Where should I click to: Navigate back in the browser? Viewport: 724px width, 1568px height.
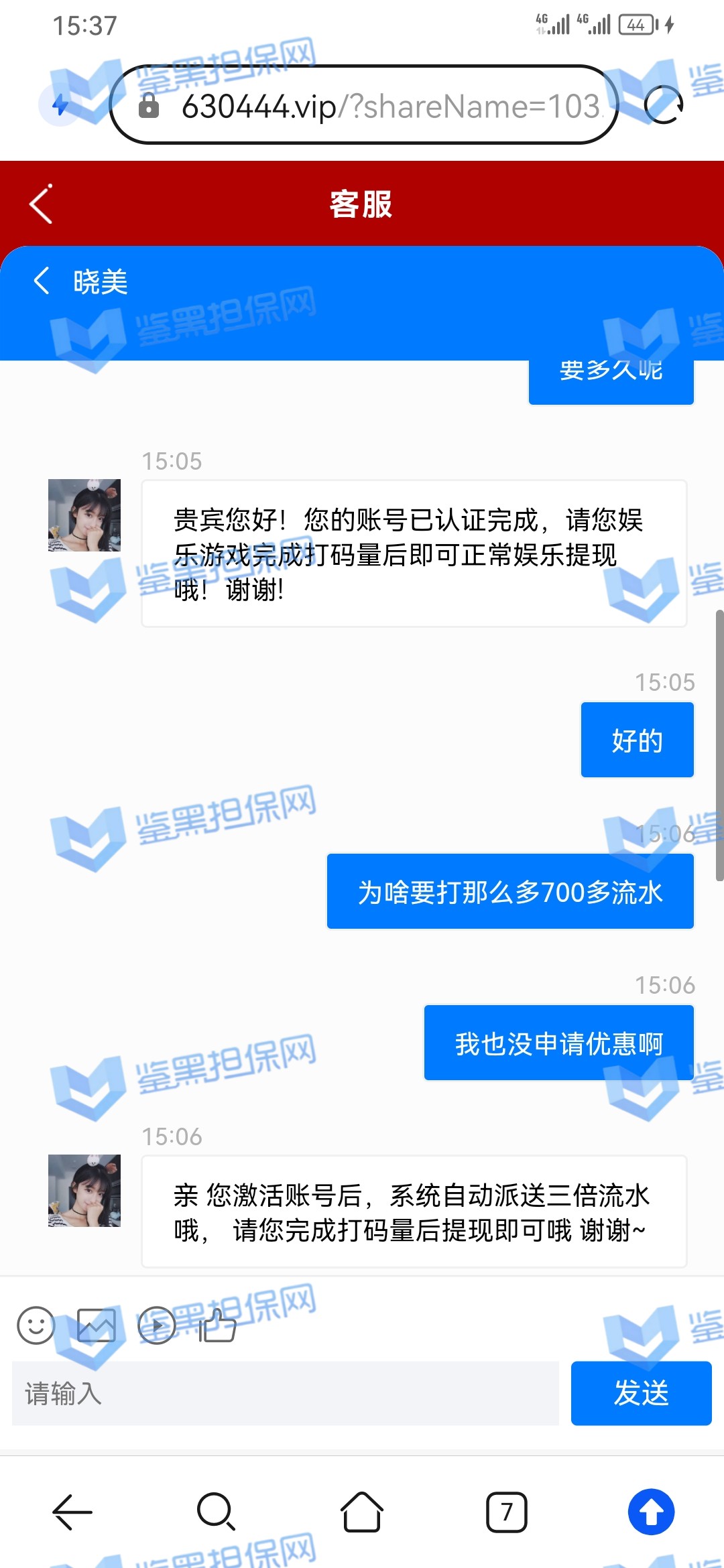(x=72, y=1512)
